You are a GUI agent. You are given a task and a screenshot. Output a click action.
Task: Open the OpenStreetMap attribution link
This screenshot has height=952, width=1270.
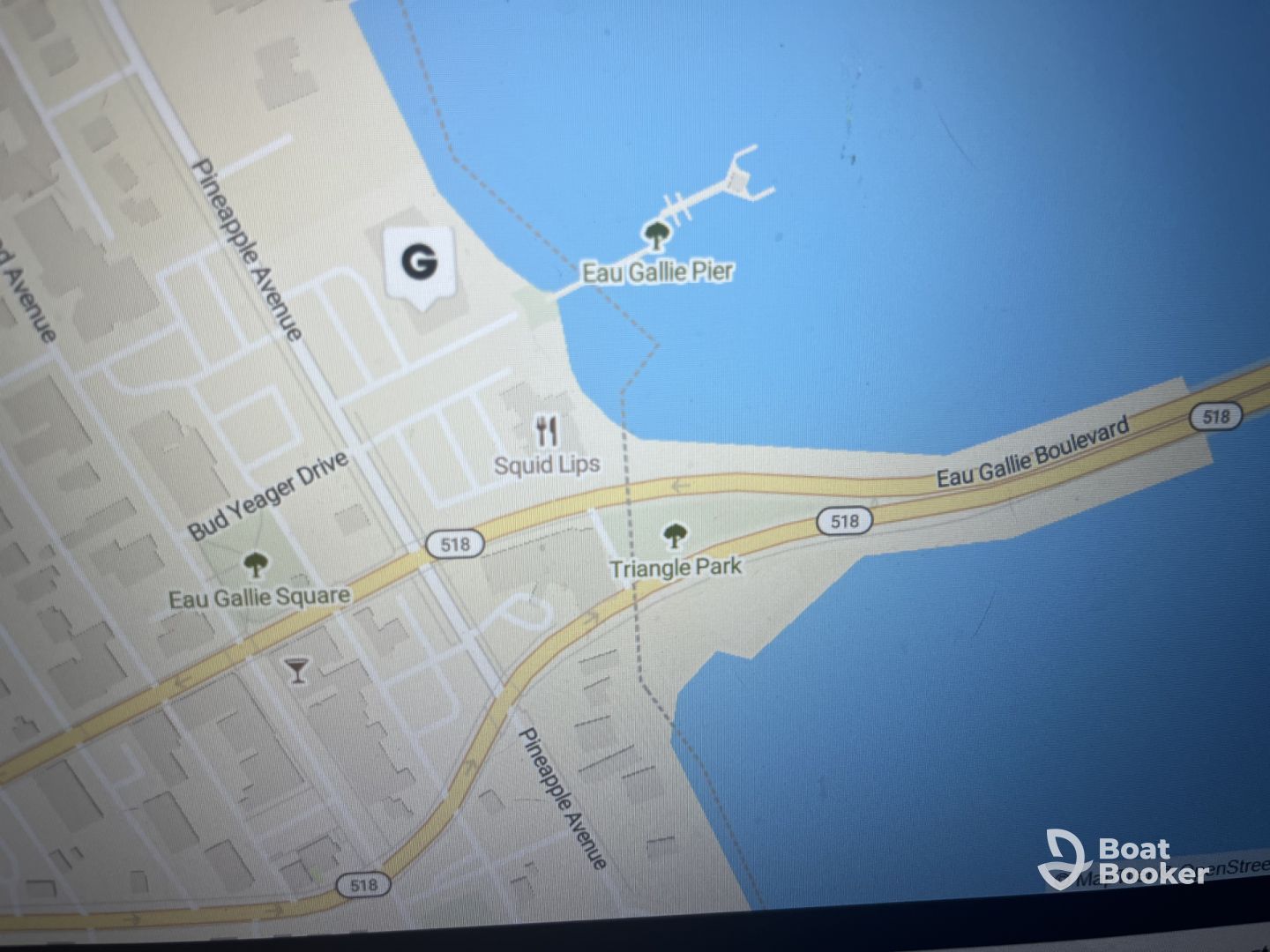pyautogui.click(x=1238, y=866)
